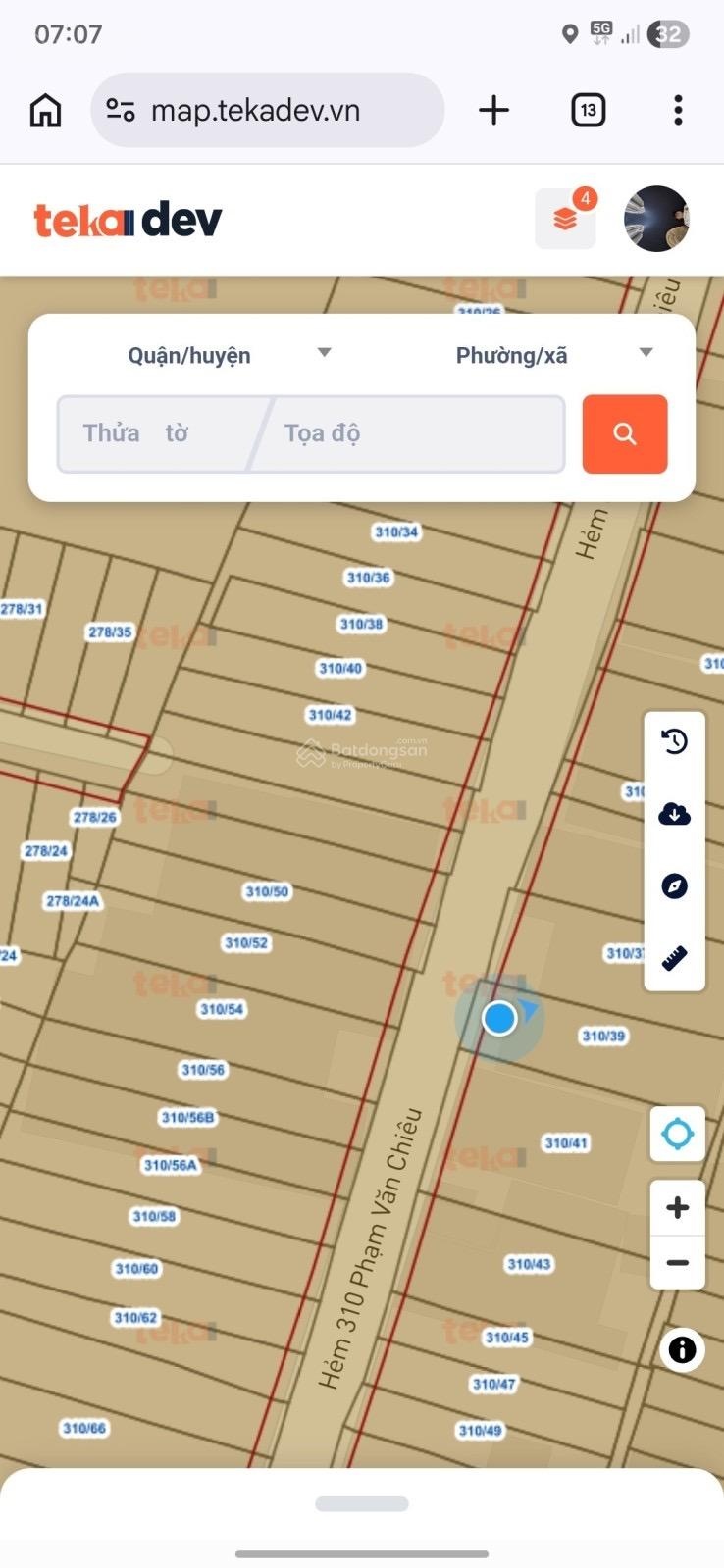This screenshot has width=724, height=1568.
Task: Open the compass tool
Action: pyautogui.click(x=674, y=885)
